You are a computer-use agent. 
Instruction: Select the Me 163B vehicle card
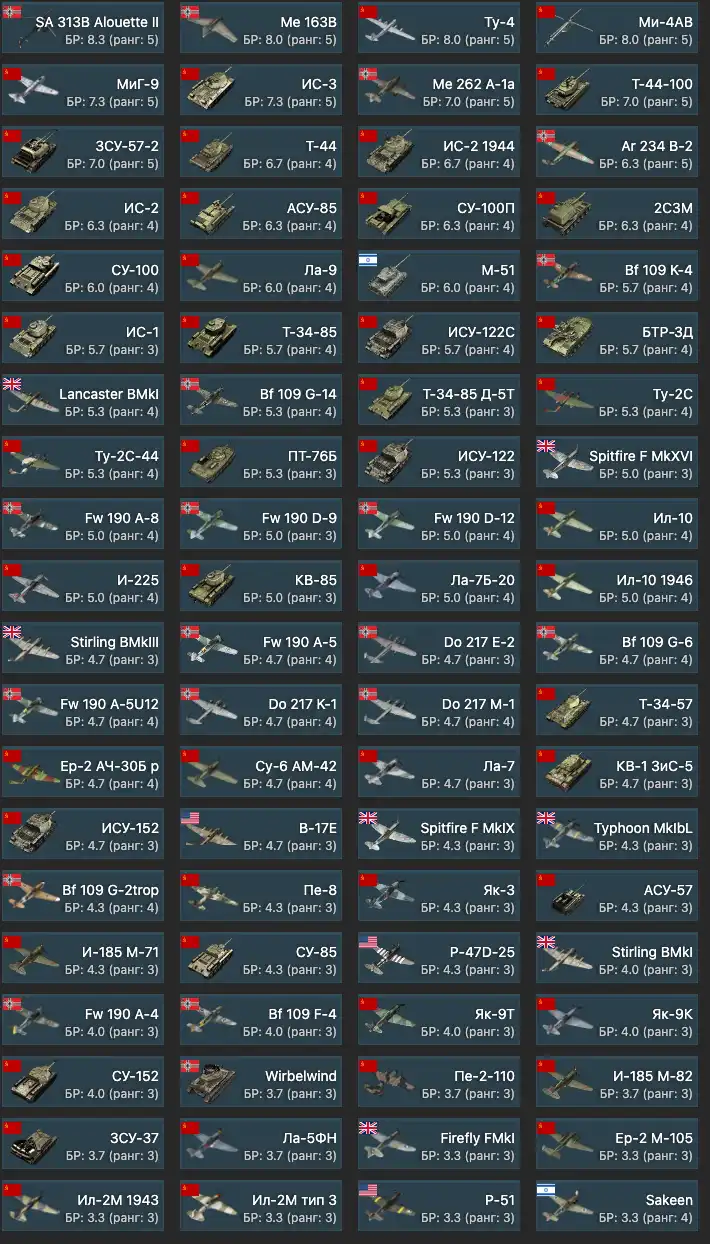coord(260,28)
